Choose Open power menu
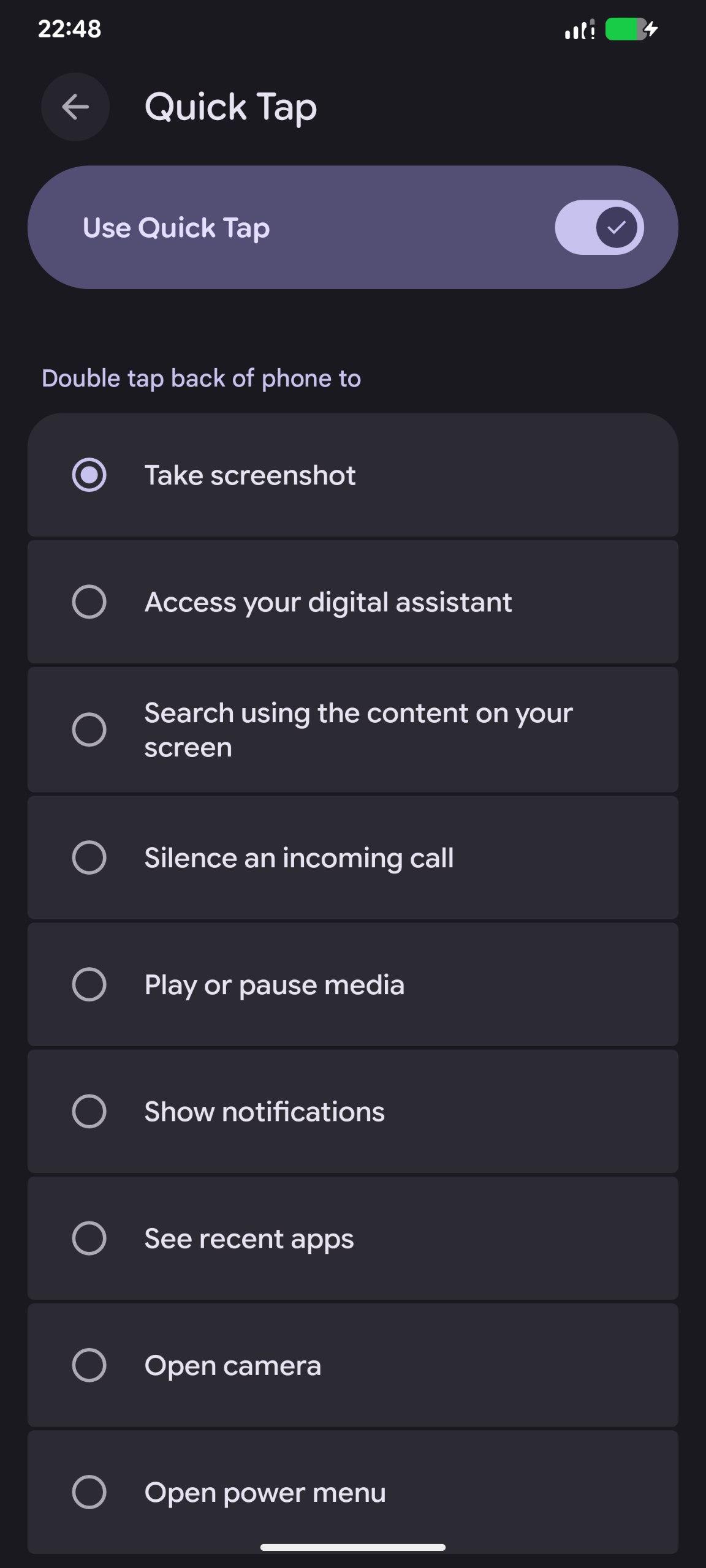This screenshot has height=1568, width=706. click(x=89, y=1492)
